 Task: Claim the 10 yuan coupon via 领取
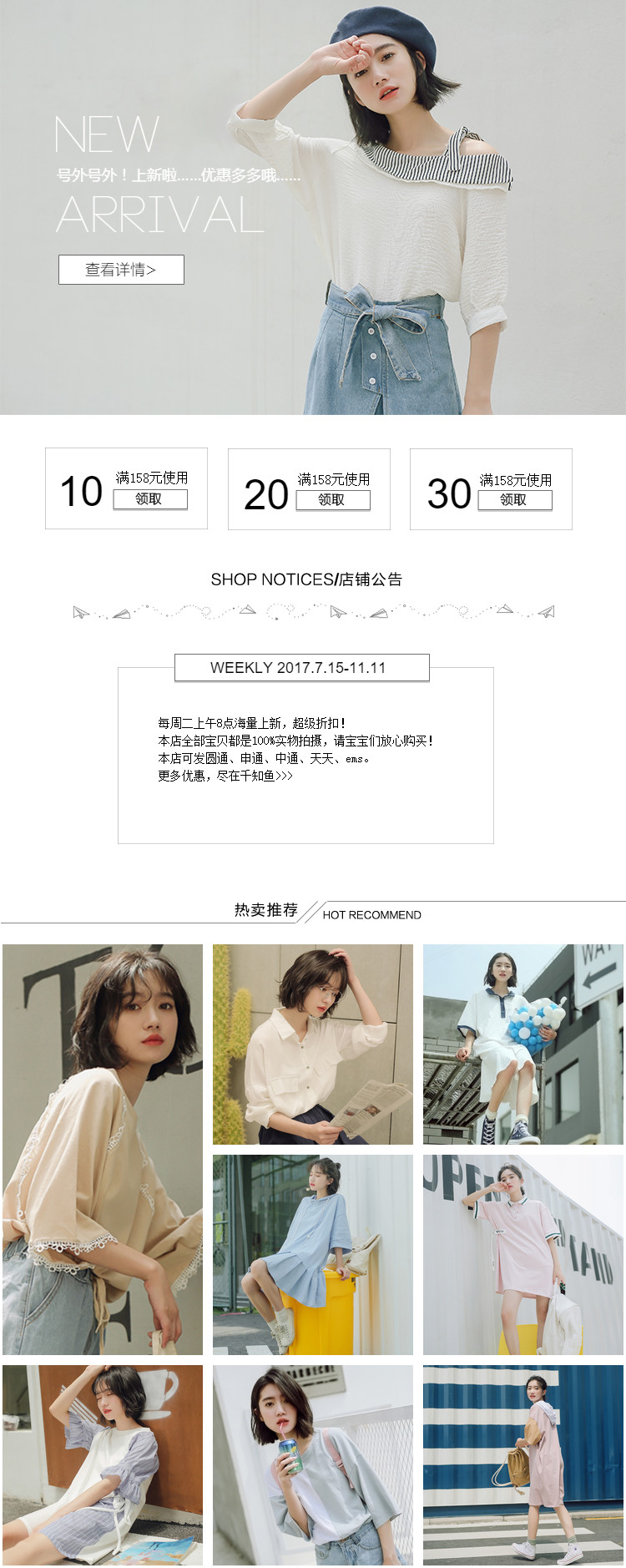pos(151,499)
